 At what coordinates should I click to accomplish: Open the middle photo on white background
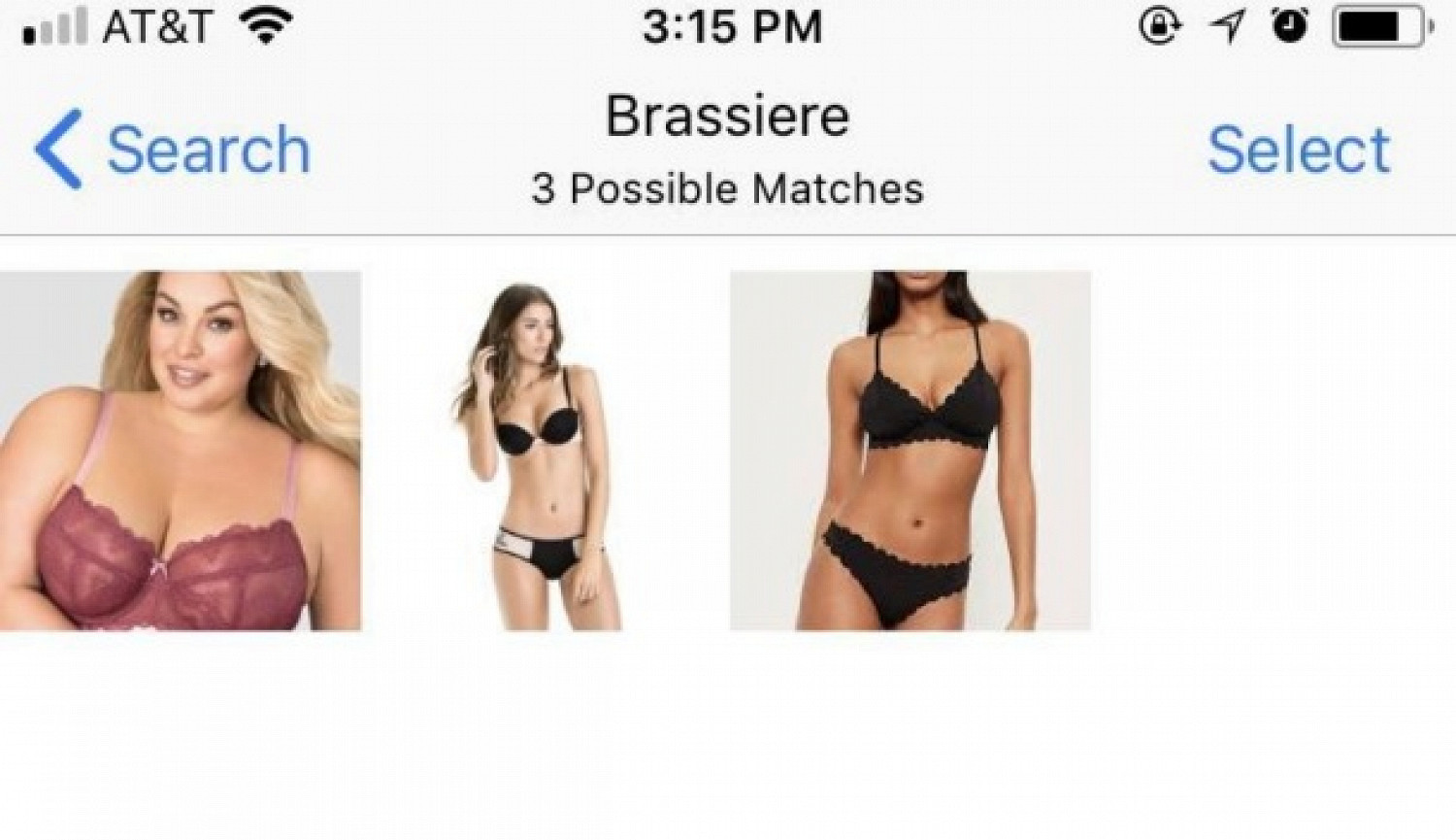coord(546,451)
